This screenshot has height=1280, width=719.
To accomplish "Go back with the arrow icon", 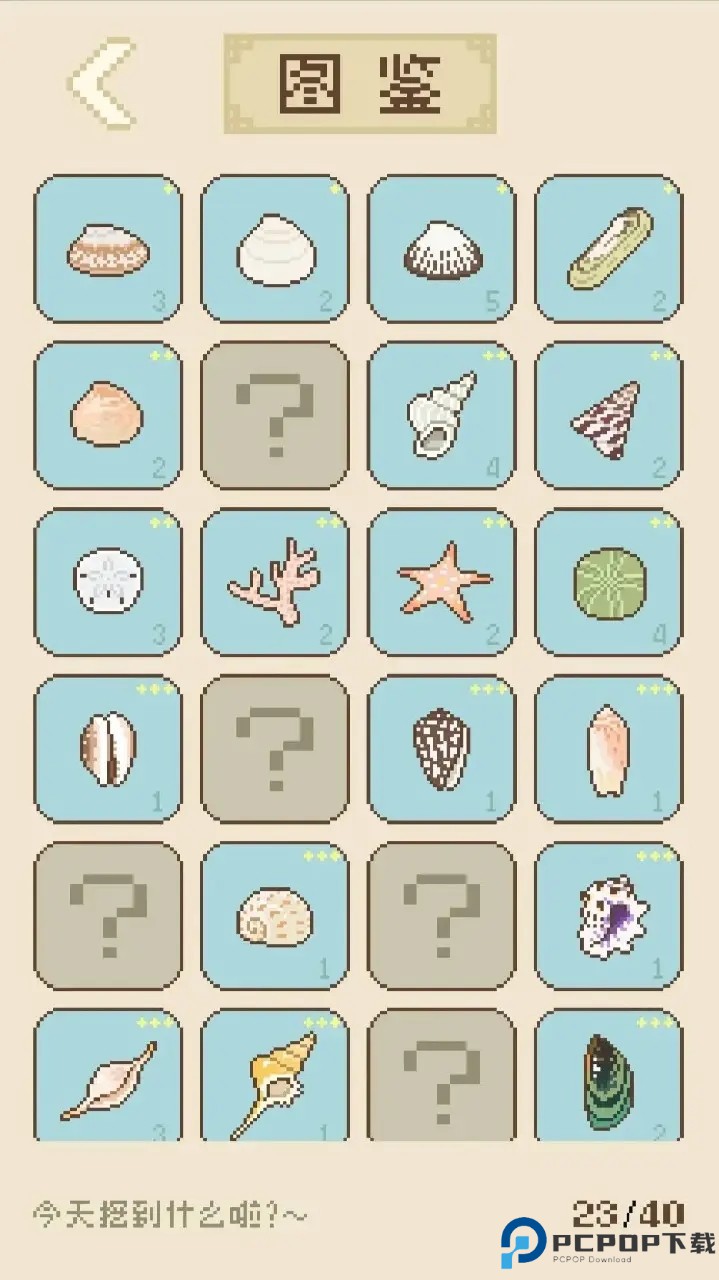I will click(102, 83).
